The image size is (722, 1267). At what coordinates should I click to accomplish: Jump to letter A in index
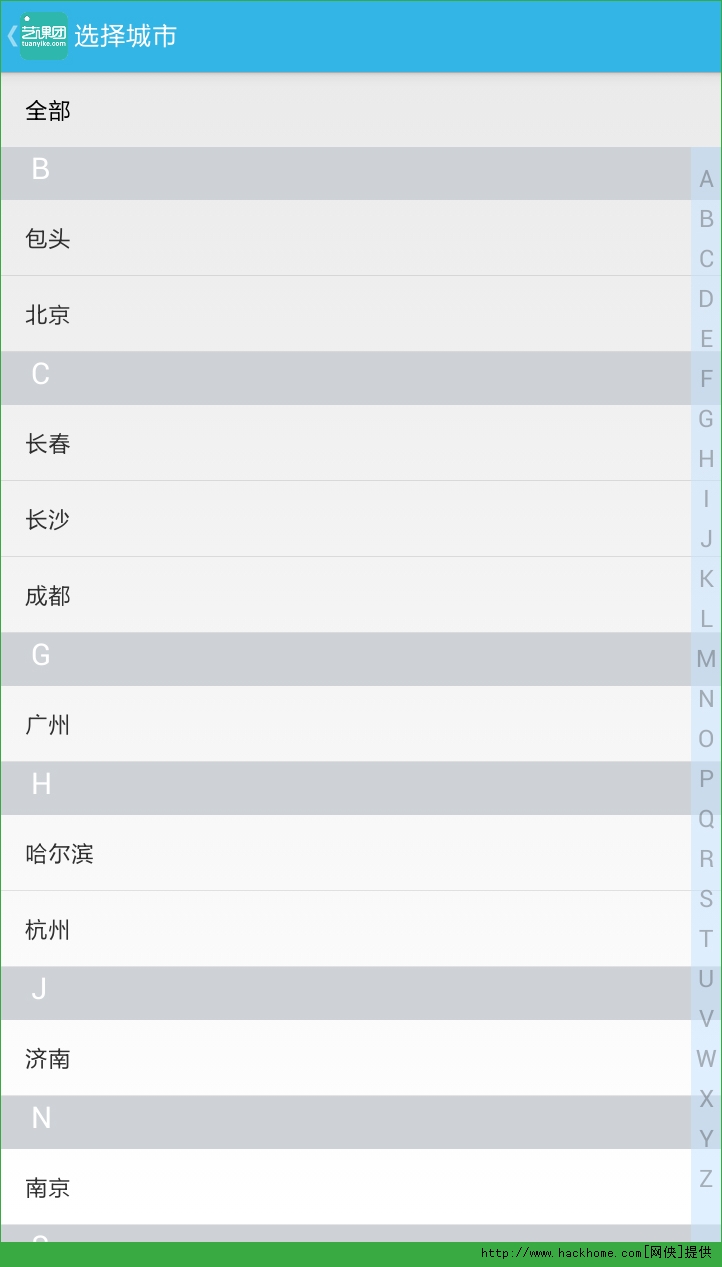tap(706, 179)
